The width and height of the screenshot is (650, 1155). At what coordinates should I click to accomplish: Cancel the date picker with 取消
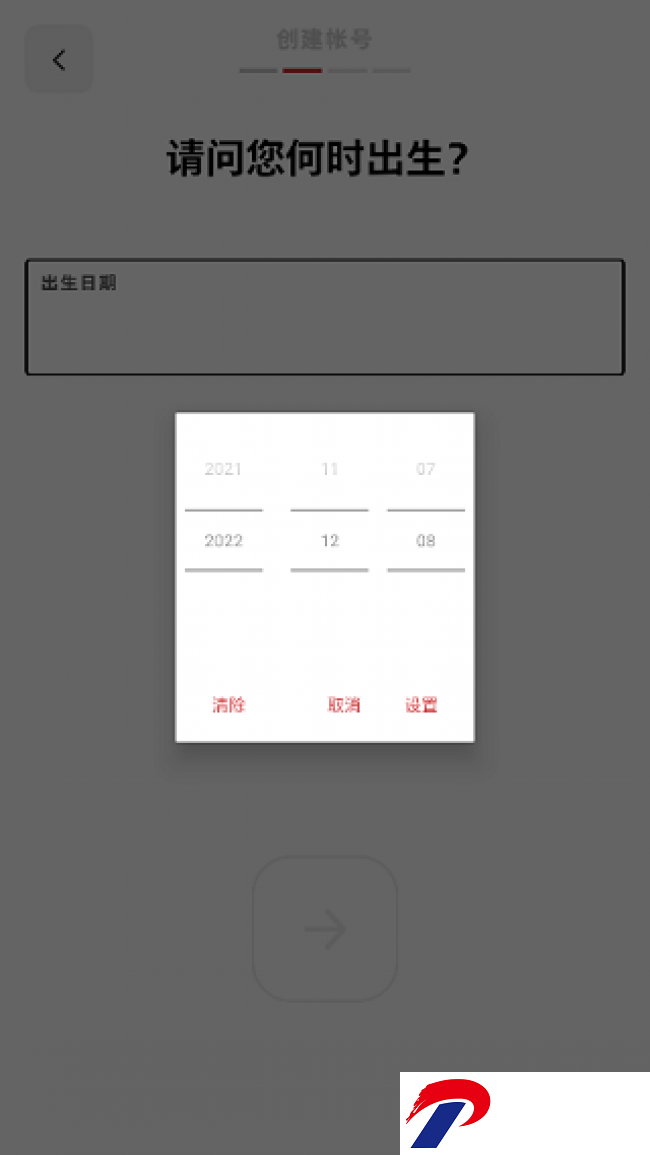[343, 705]
